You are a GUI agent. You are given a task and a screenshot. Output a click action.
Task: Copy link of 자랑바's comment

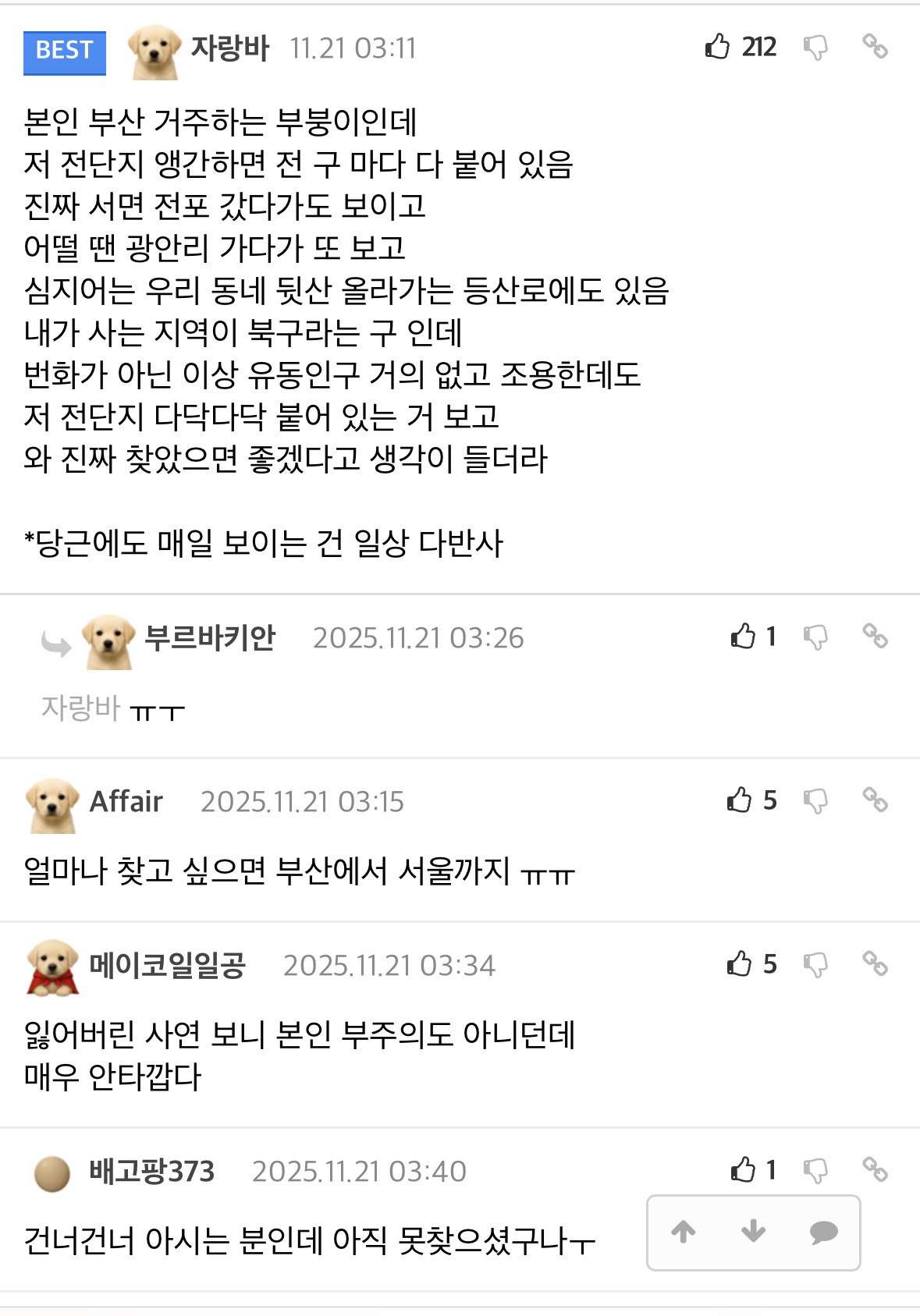pos(875,47)
